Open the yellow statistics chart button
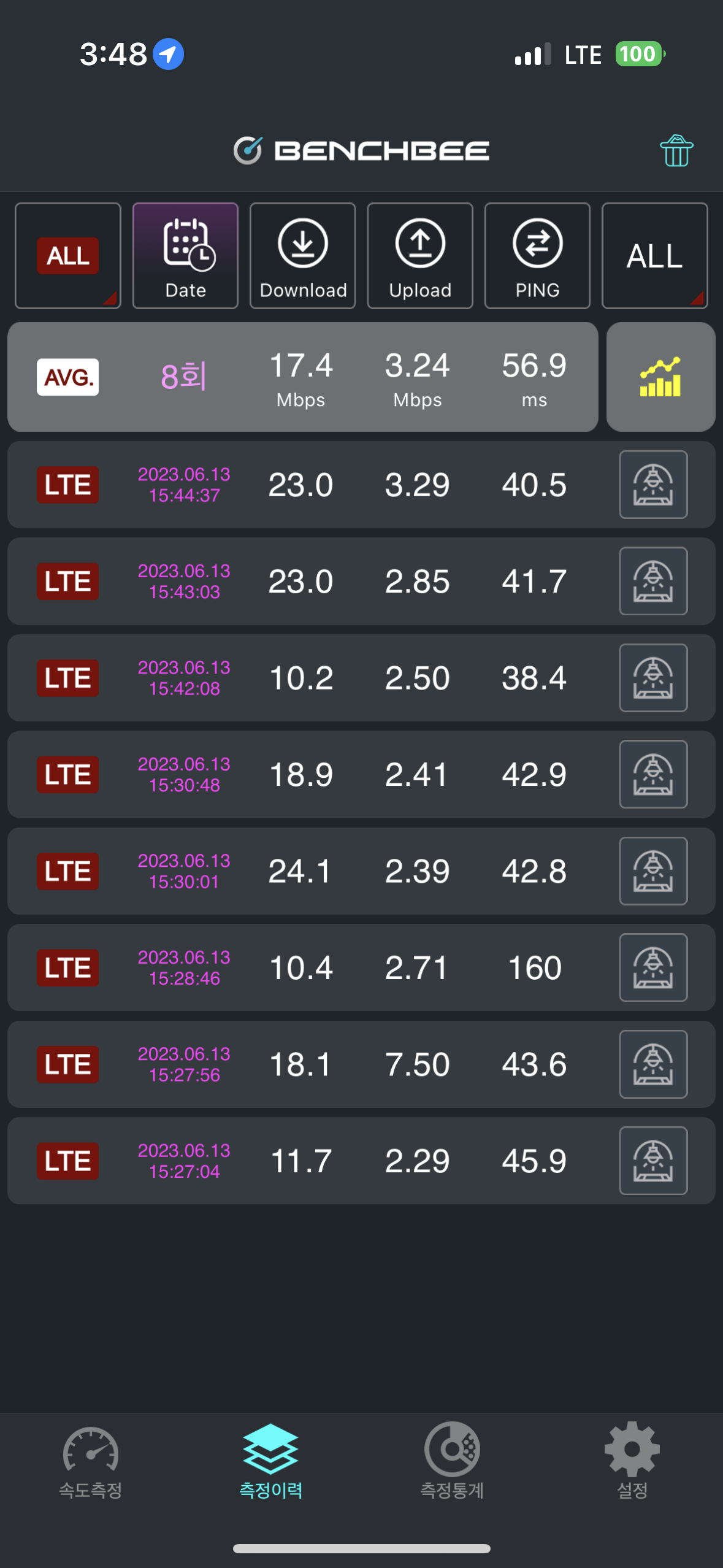Viewport: 723px width, 1568px height. (x=660, y=377)
